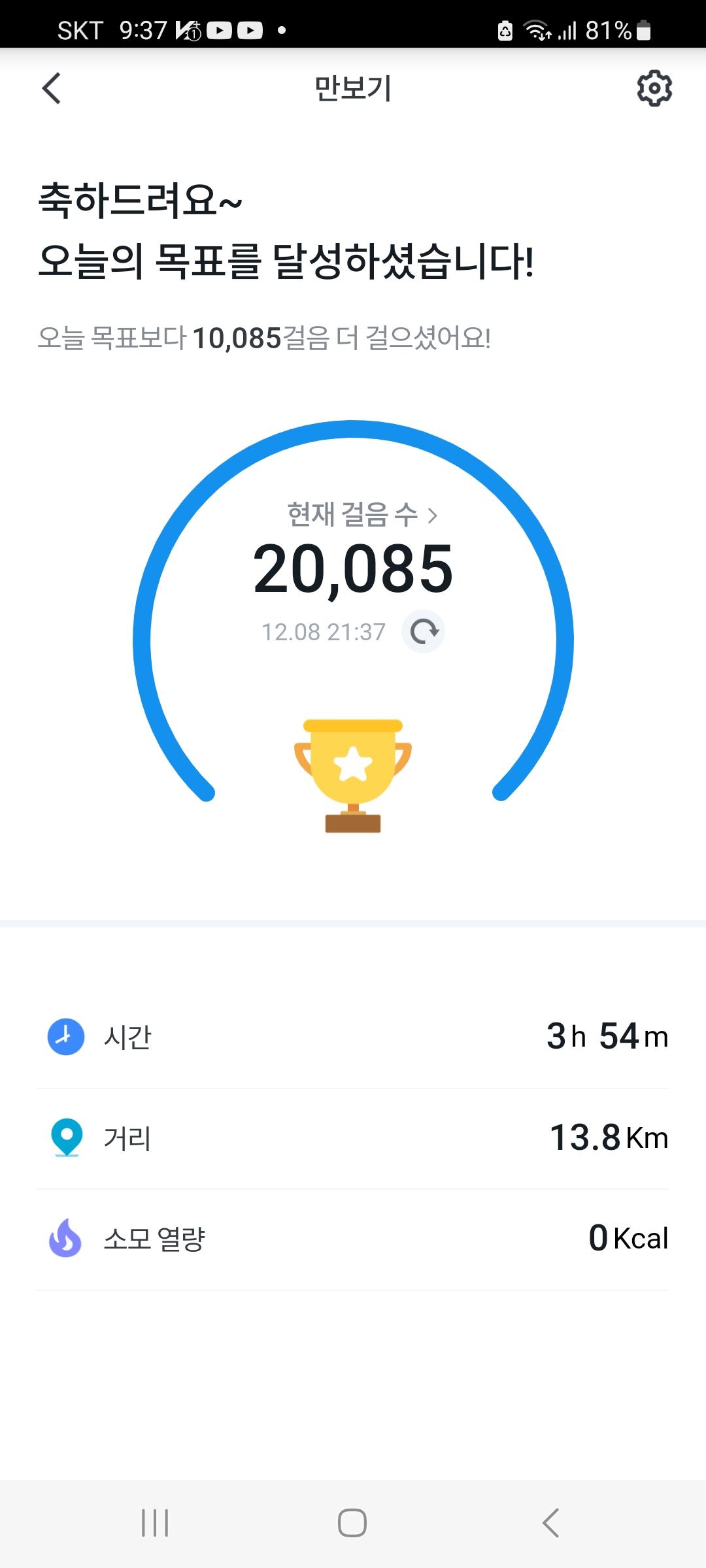Open the 현재 걸음 수 details

pos(361,515)
